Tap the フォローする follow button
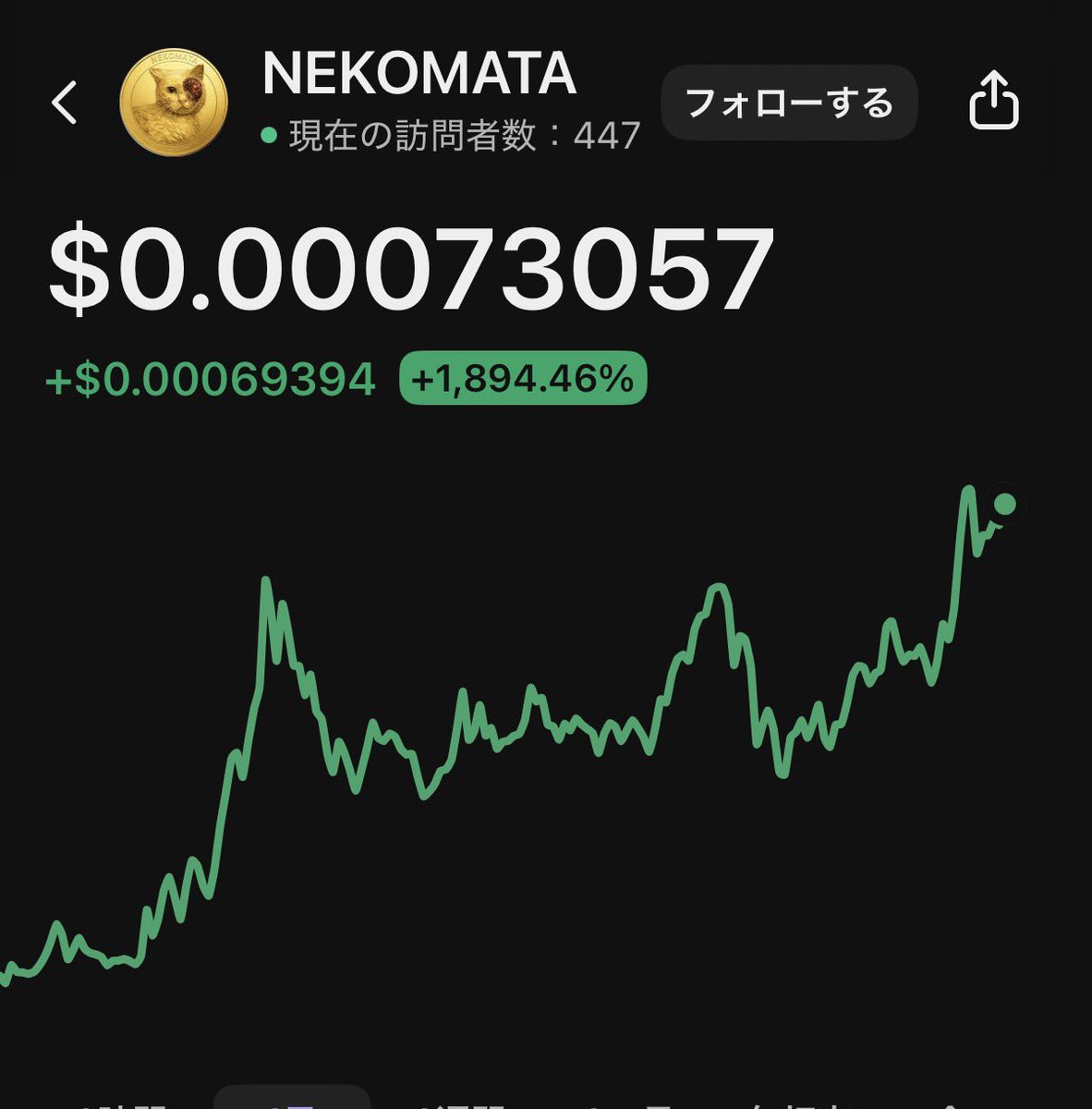Image resolution: width=1092 pixels, height=1109 pixels. coord(789,103)
